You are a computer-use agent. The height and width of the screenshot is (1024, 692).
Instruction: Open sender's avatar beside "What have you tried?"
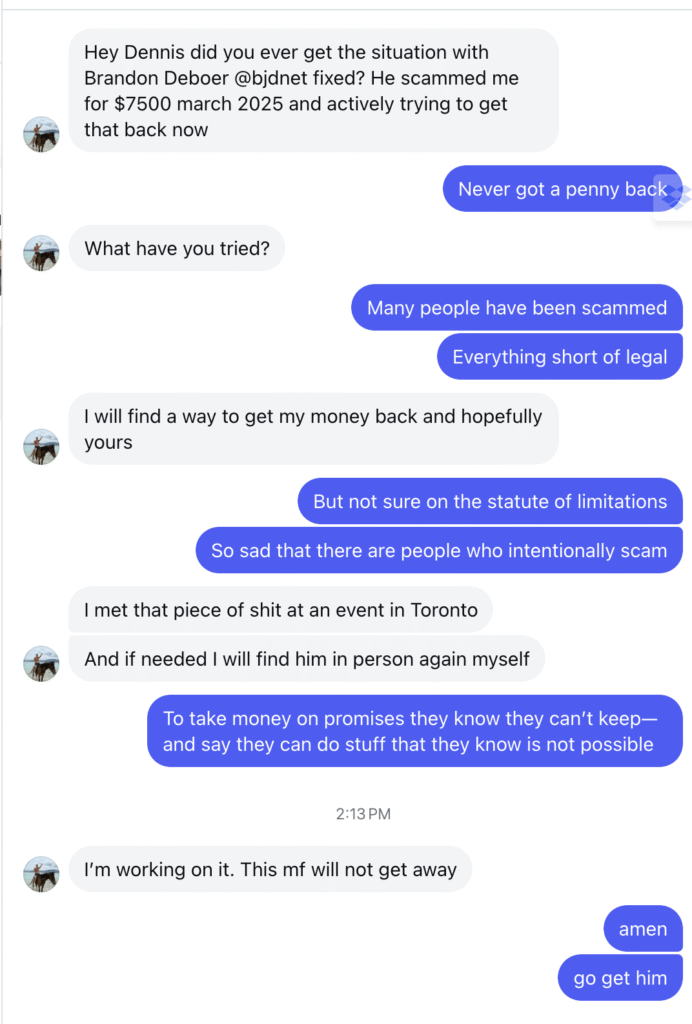pos(41,253)
